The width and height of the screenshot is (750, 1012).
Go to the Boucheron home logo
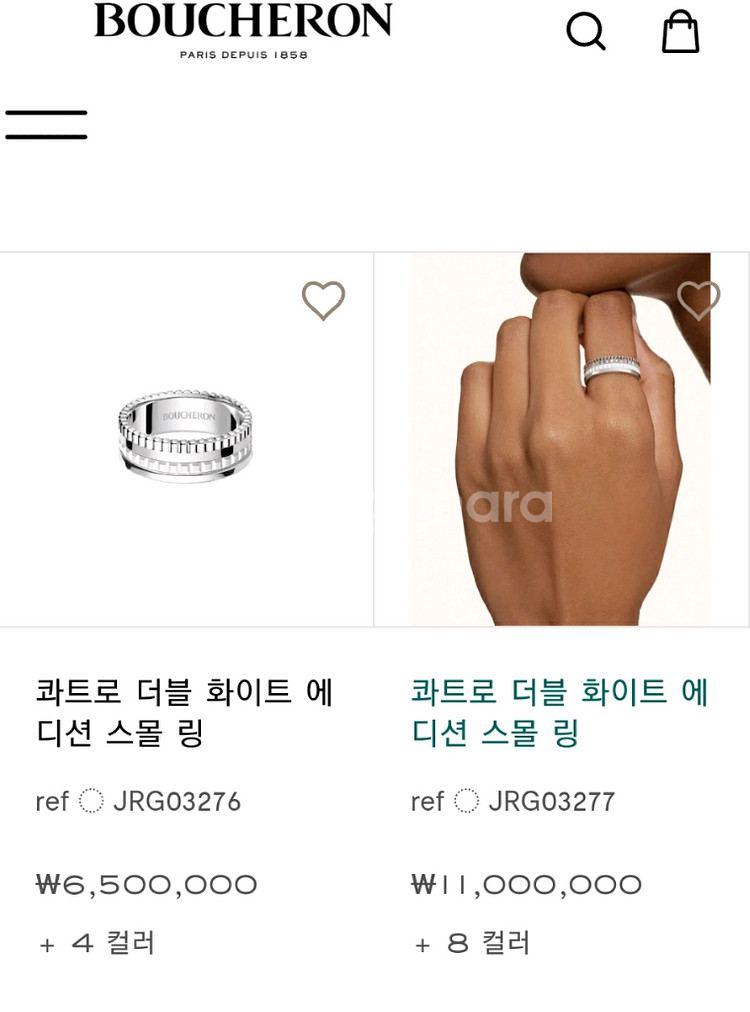(243, 30)
